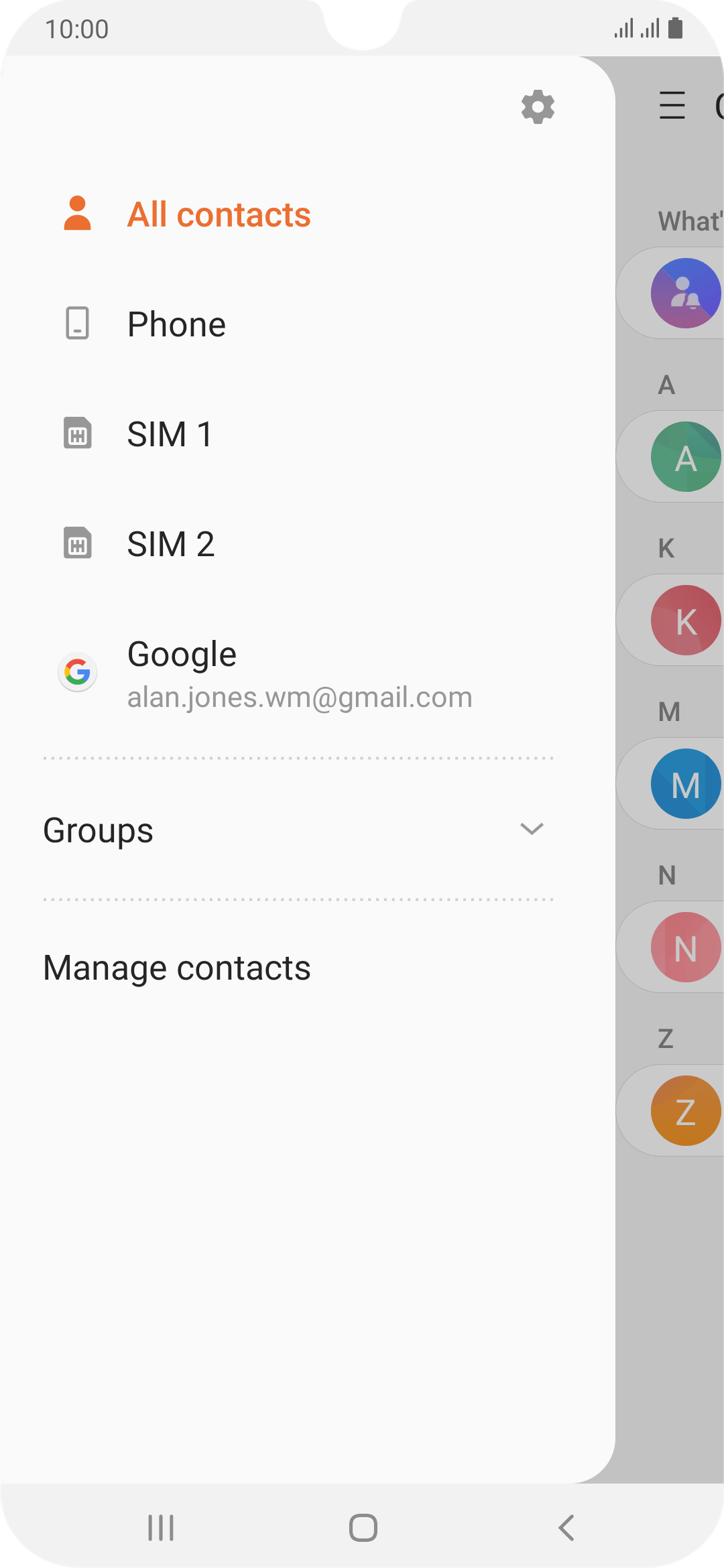Image resolution: width=724 pixels, height=1568 pixels.
Task: Tap the home button
Action: 363,1528
